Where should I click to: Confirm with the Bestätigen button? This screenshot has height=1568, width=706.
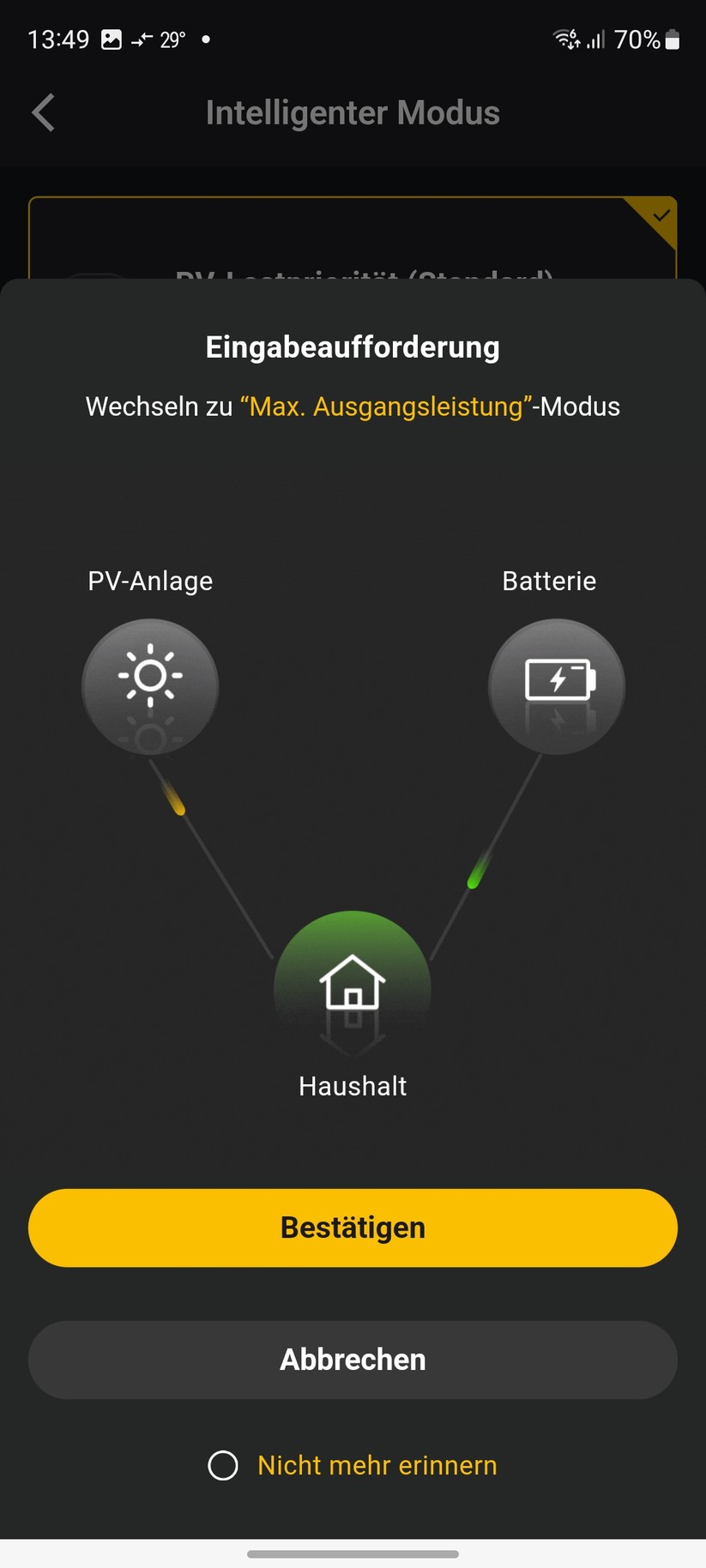click(353, 1227)
